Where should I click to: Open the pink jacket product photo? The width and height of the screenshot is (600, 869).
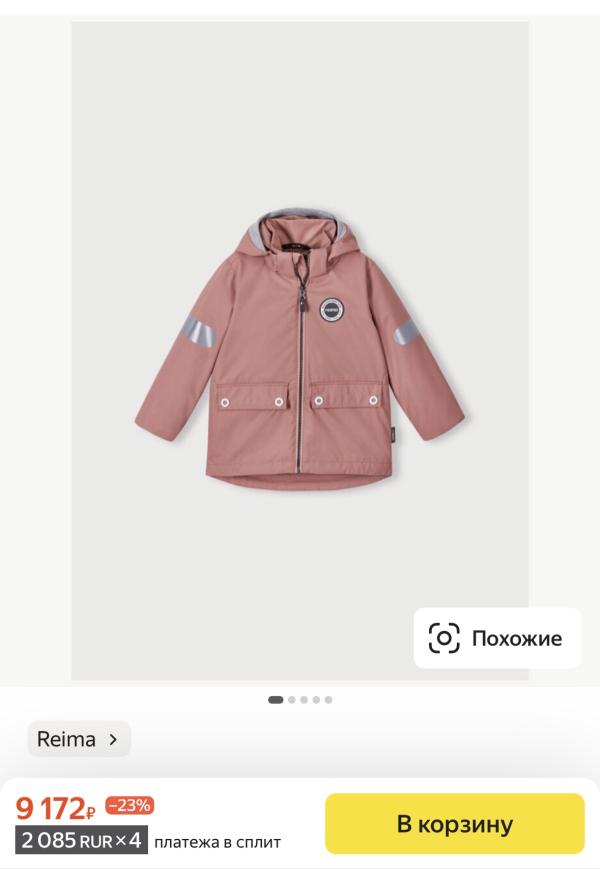[x=299, y=350]
